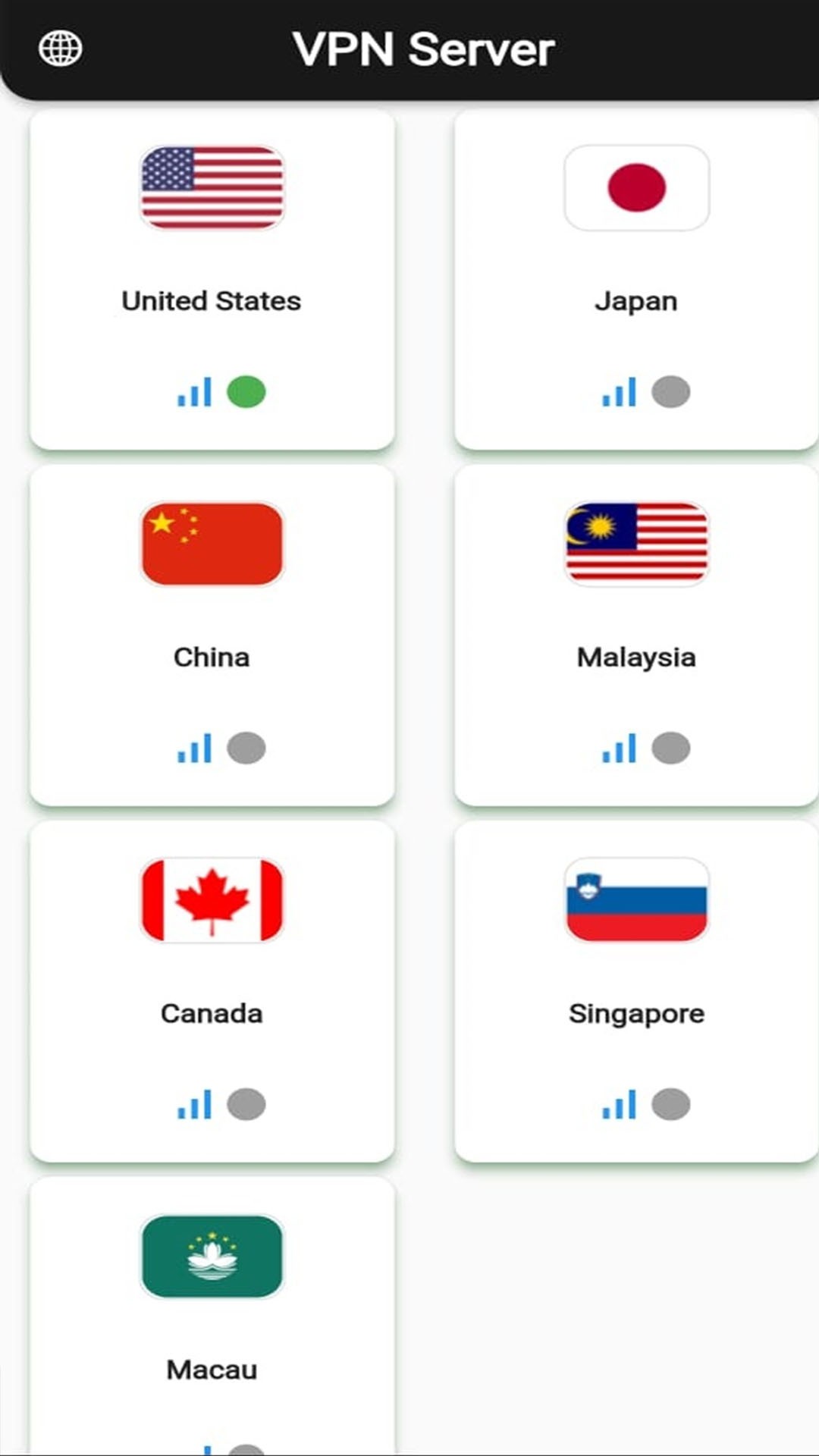The width and height of the screenshot is (819, 1456).
Task: Pick the Malaysia server card
Action: coord(636,635)
